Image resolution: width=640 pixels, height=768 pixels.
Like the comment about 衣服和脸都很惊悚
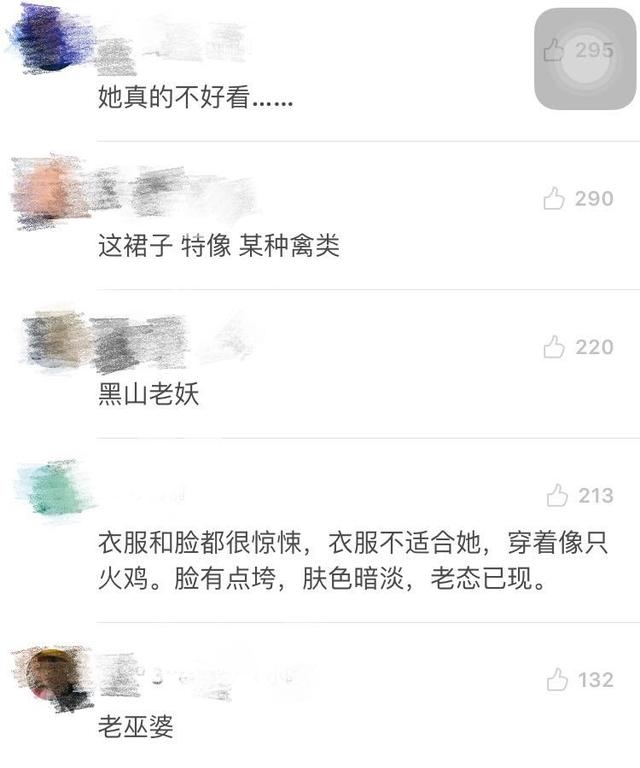(x=557, y=495)
